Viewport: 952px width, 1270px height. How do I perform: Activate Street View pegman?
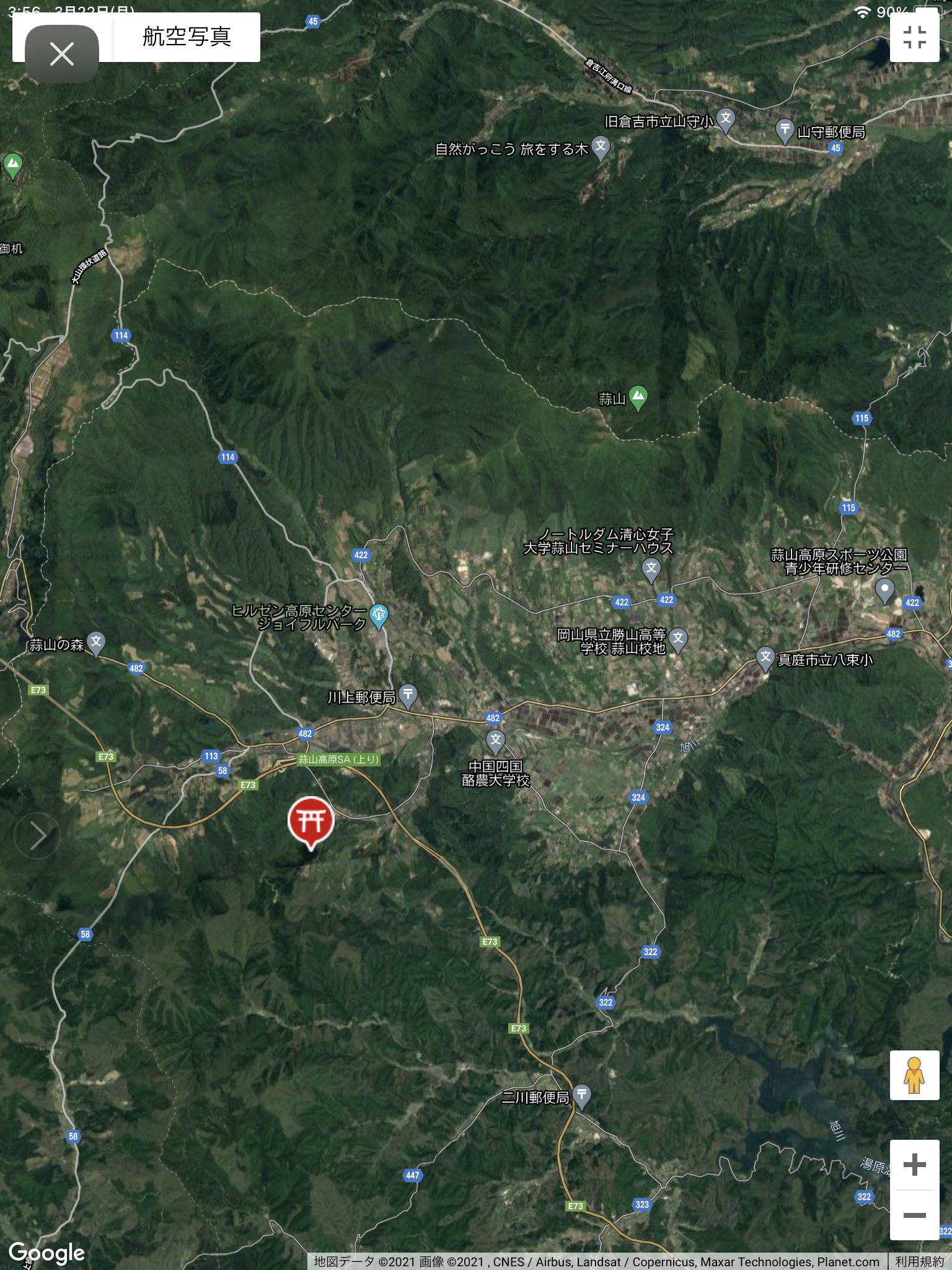(x=914, y=1075)
